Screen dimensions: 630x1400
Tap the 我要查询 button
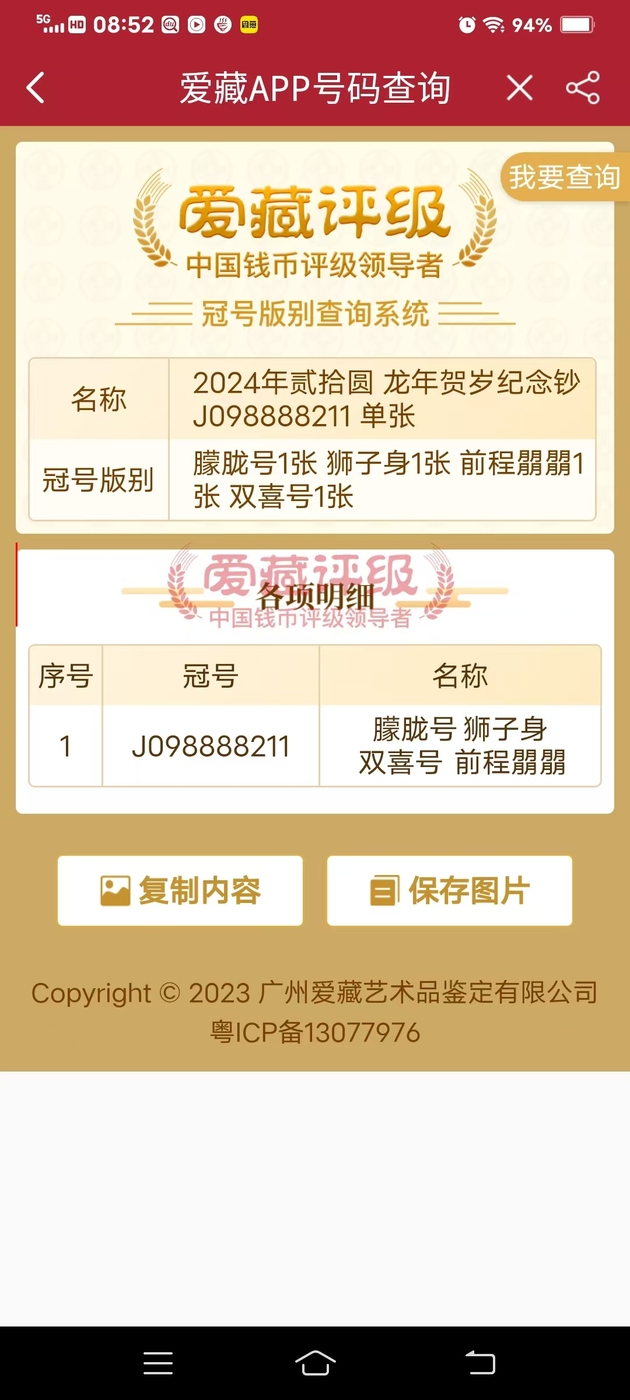564,178
